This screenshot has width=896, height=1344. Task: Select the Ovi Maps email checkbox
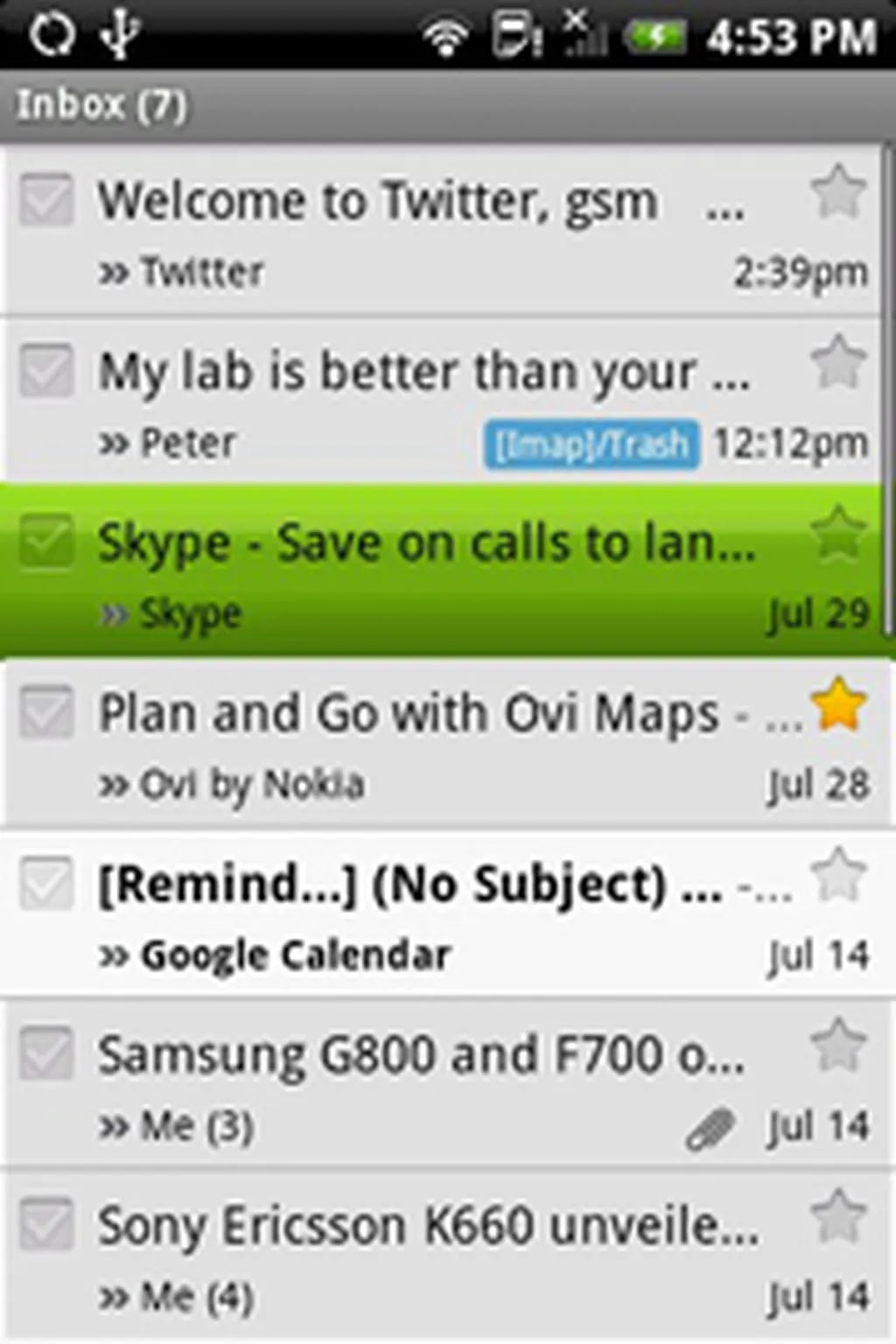[x=46, y=712]
